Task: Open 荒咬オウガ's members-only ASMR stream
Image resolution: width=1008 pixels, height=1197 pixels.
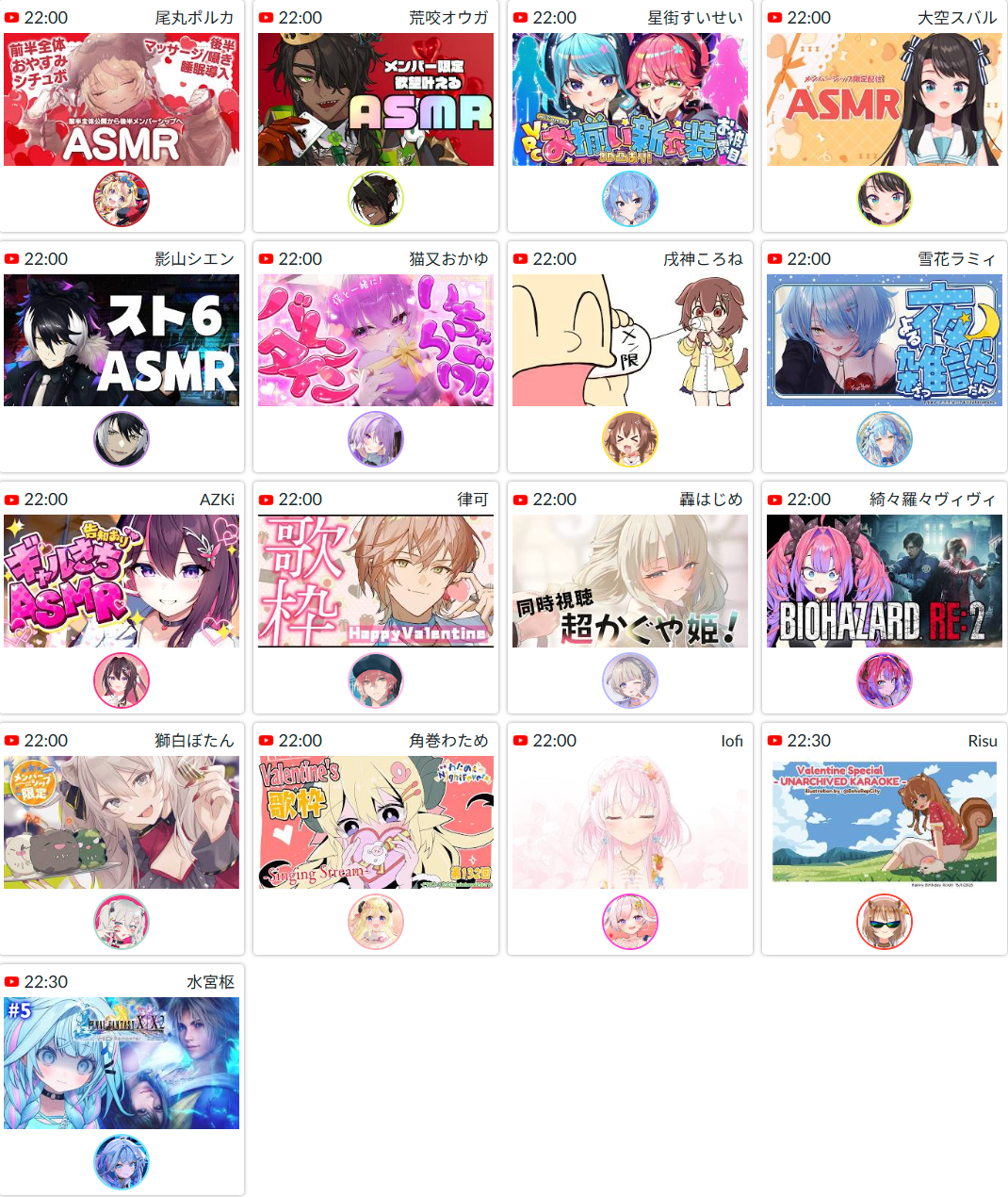Action: pos(376,116)
